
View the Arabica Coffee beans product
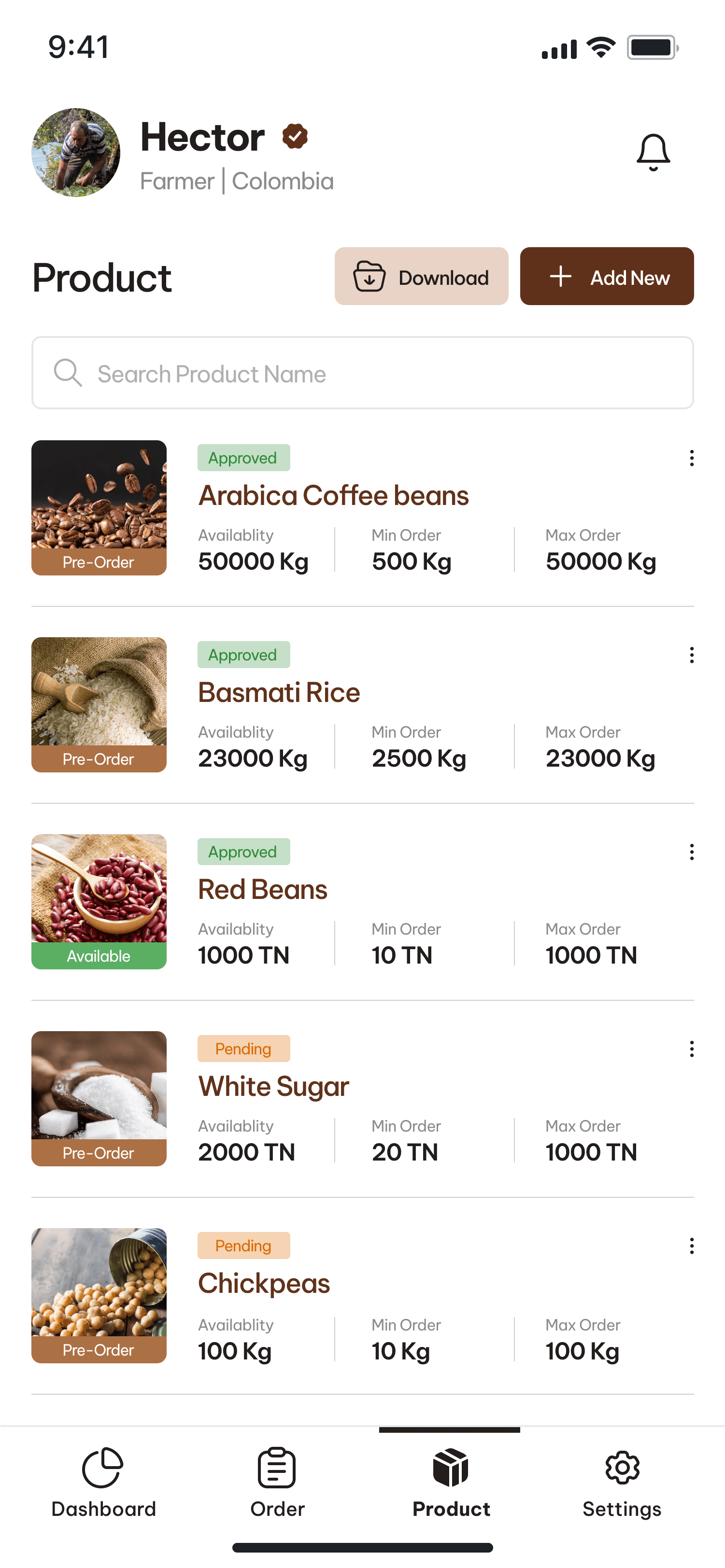click(333, 495)
